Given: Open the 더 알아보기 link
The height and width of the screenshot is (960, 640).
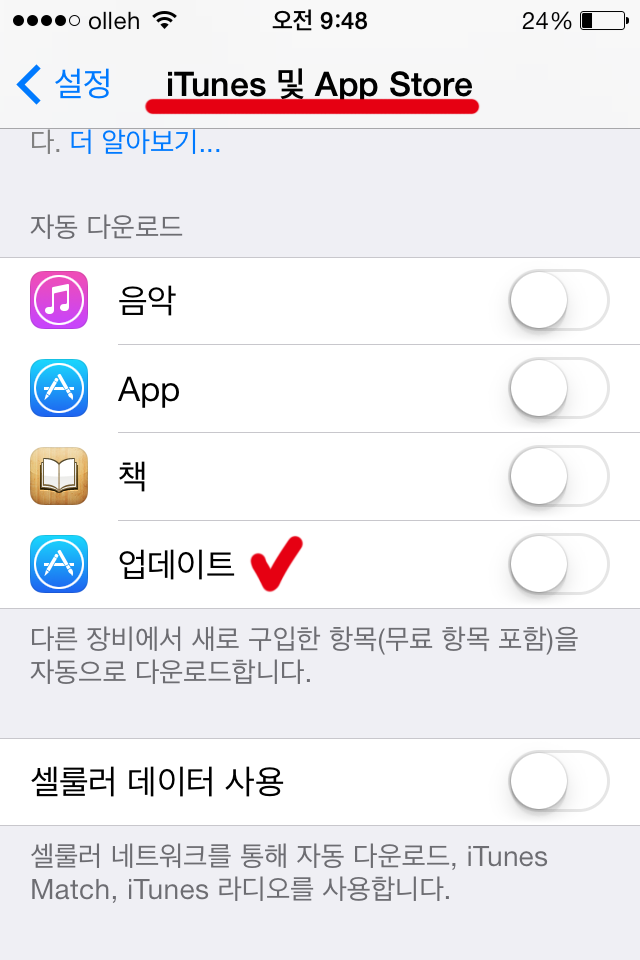Looking at the screenshot, I should [145, 142].
